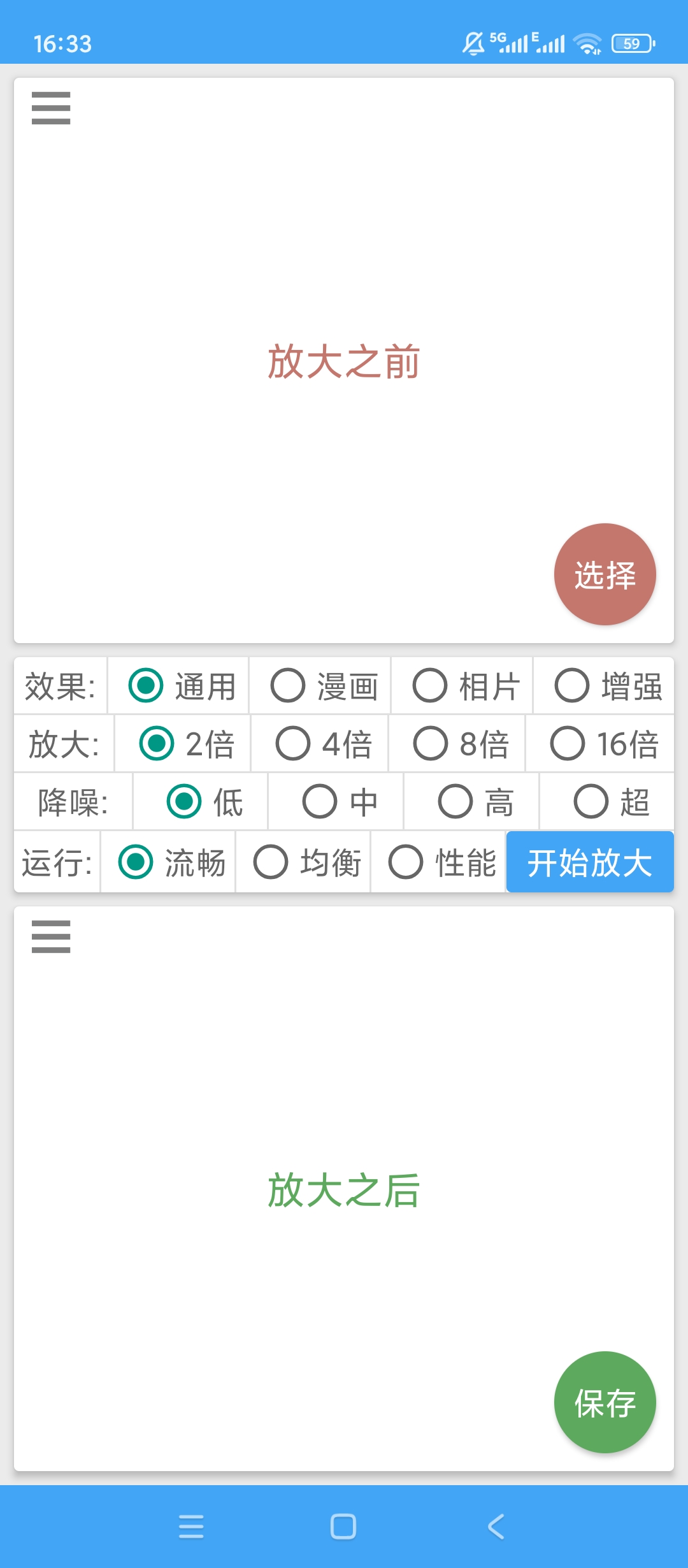The height and width of the screenshot is (1568, 688).
Task: Start enlarging with 开始放大
Action: click(590, 862)
